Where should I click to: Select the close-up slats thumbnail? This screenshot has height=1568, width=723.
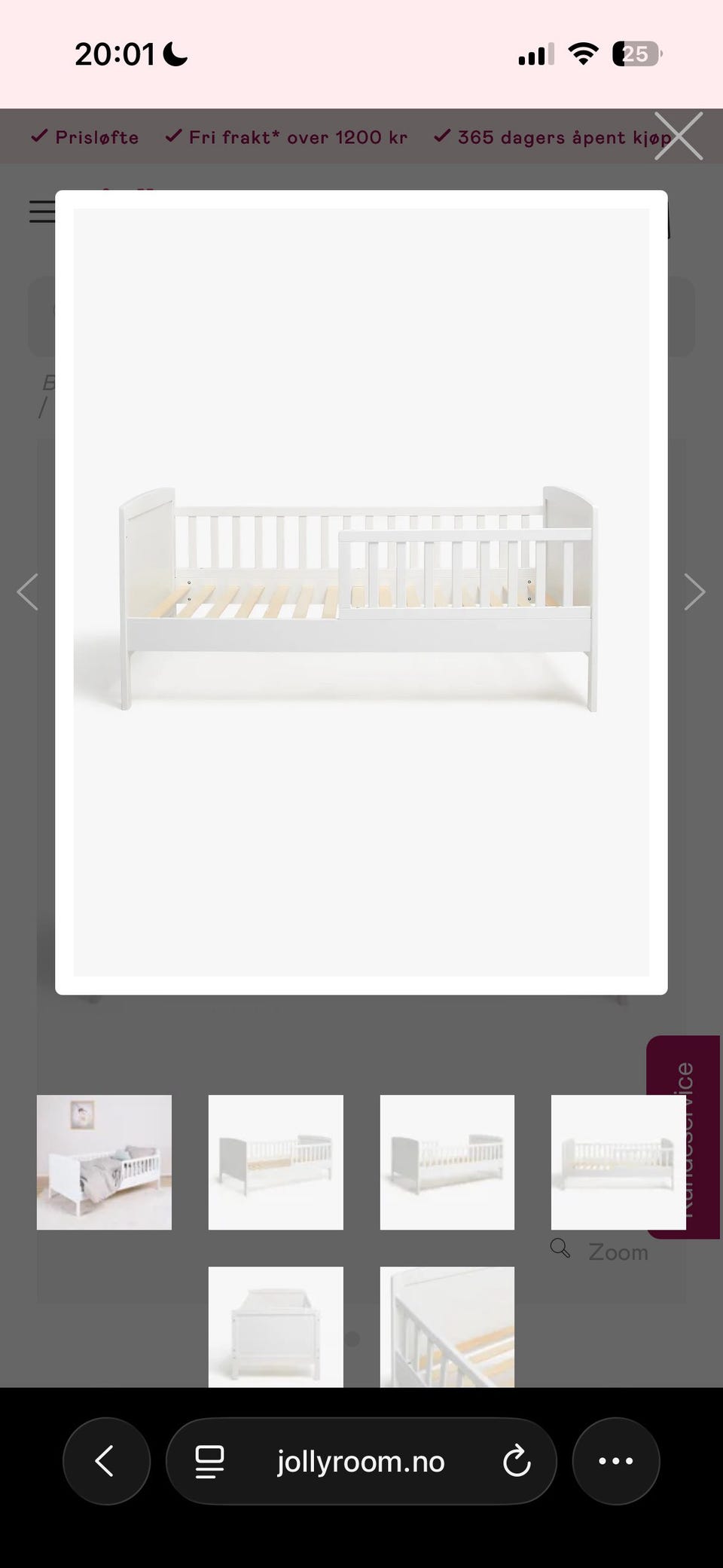click(x=447, y=1326)
